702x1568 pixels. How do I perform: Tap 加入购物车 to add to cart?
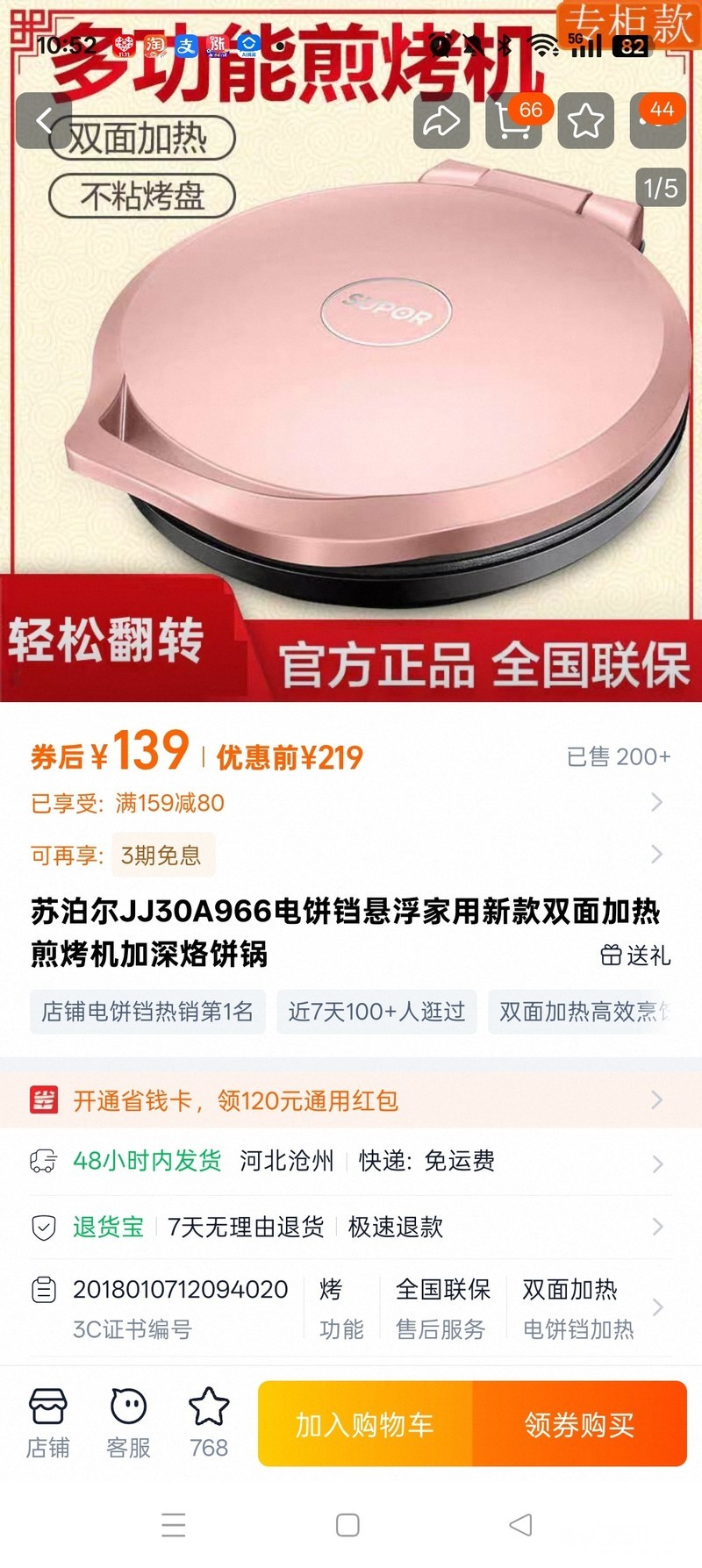(365, 1425)
